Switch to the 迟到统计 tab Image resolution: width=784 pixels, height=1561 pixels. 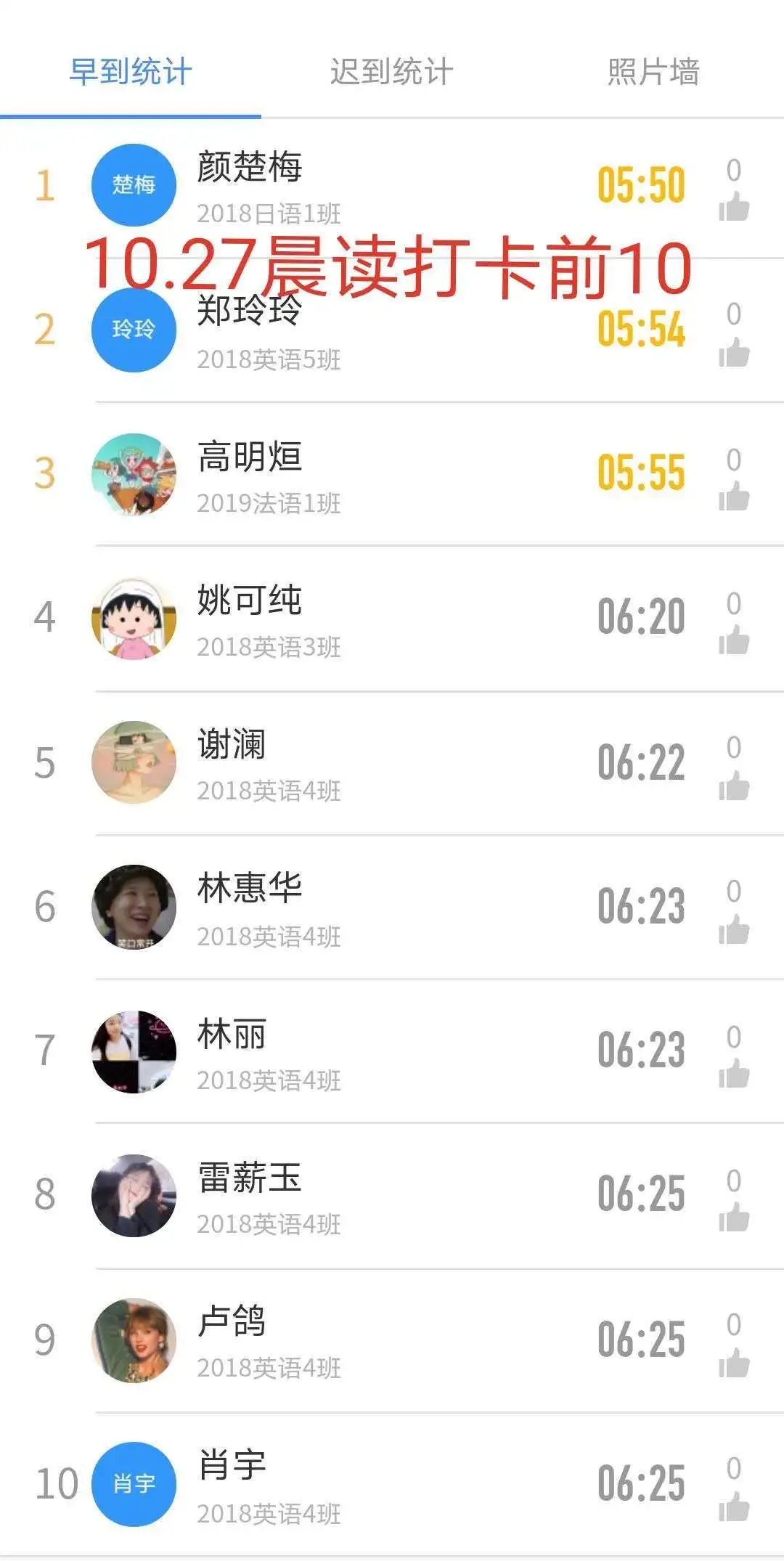pyautogui.click(x=391, y=73)
